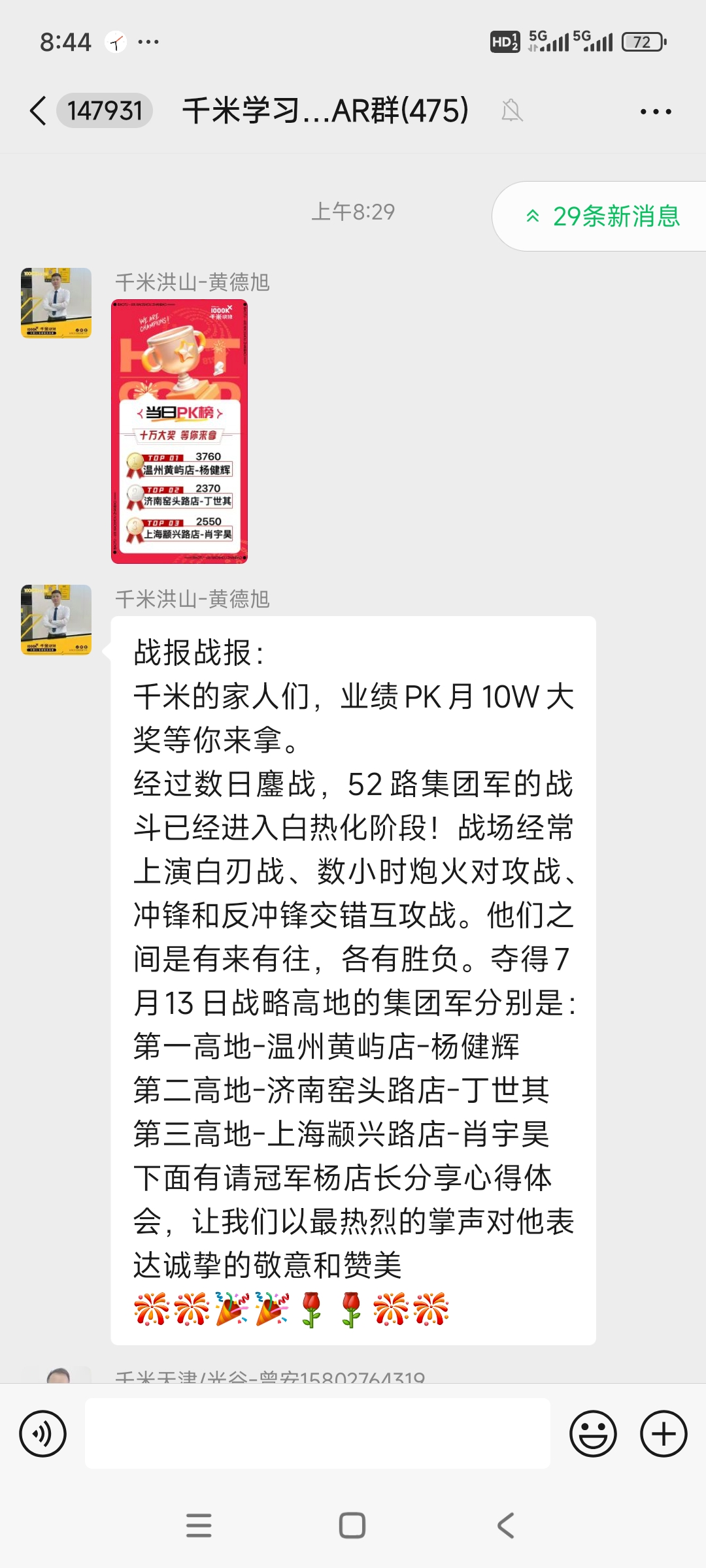Screen dimensions: 706x1568
Task: Open the system recent apps view
Action: tap(199, 1526)
